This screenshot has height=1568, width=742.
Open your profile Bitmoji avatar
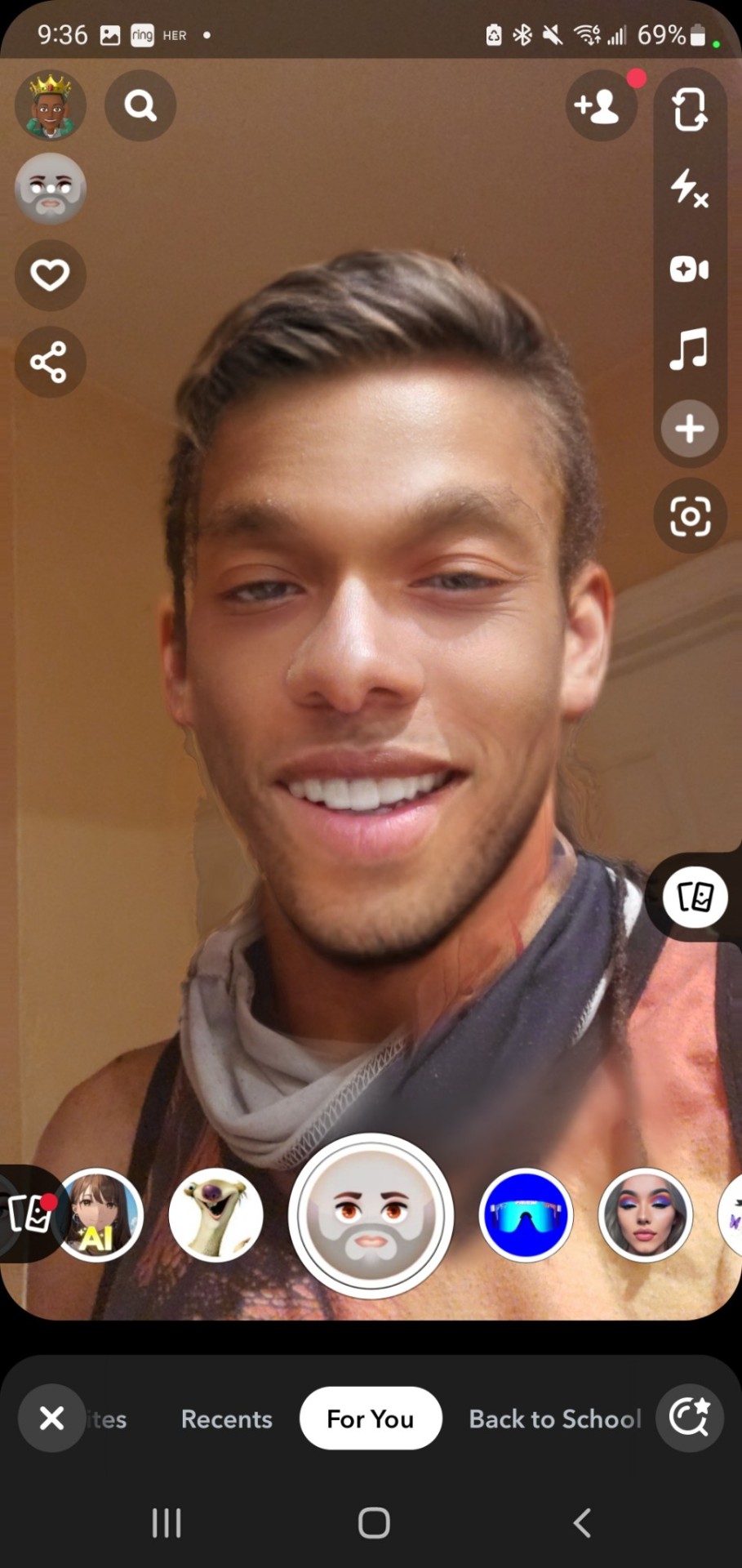50,105
